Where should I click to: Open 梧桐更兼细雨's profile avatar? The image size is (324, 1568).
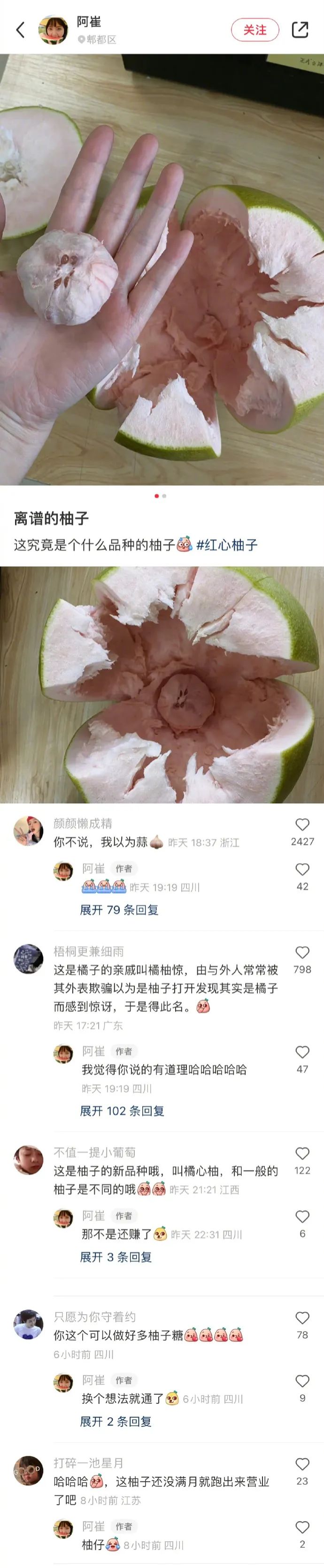pos(29,959)
